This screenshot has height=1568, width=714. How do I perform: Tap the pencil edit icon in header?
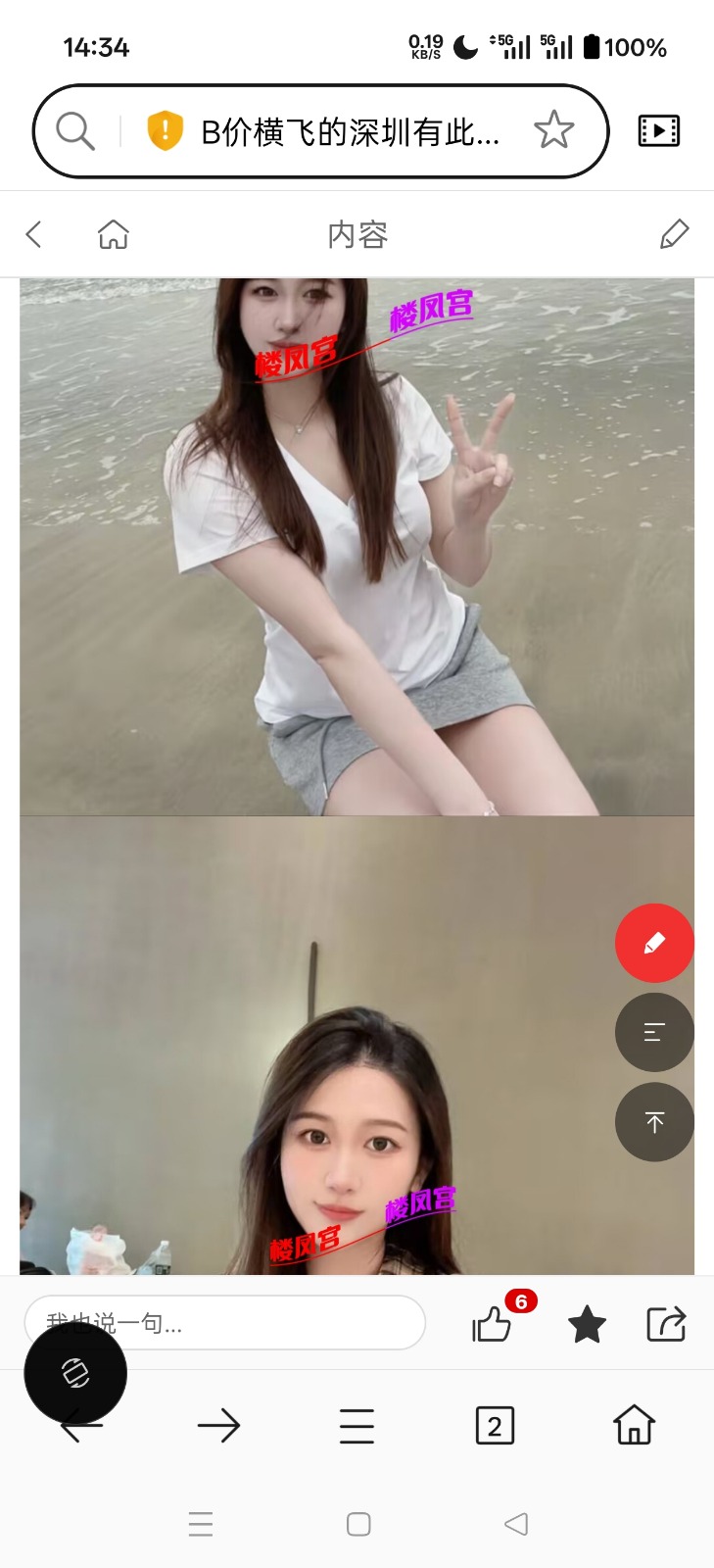click(x=674, y=234)
